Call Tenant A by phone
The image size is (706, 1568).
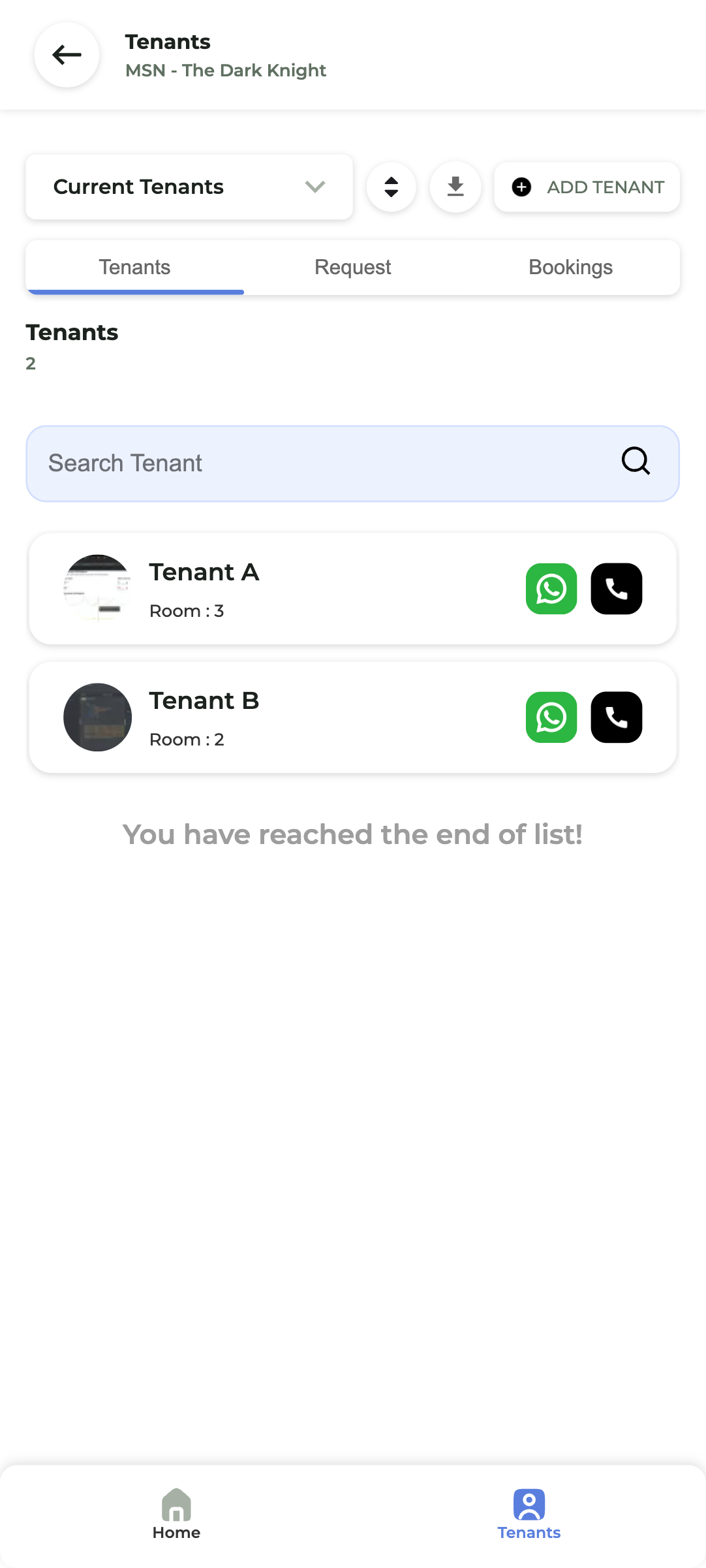(616, 589)
